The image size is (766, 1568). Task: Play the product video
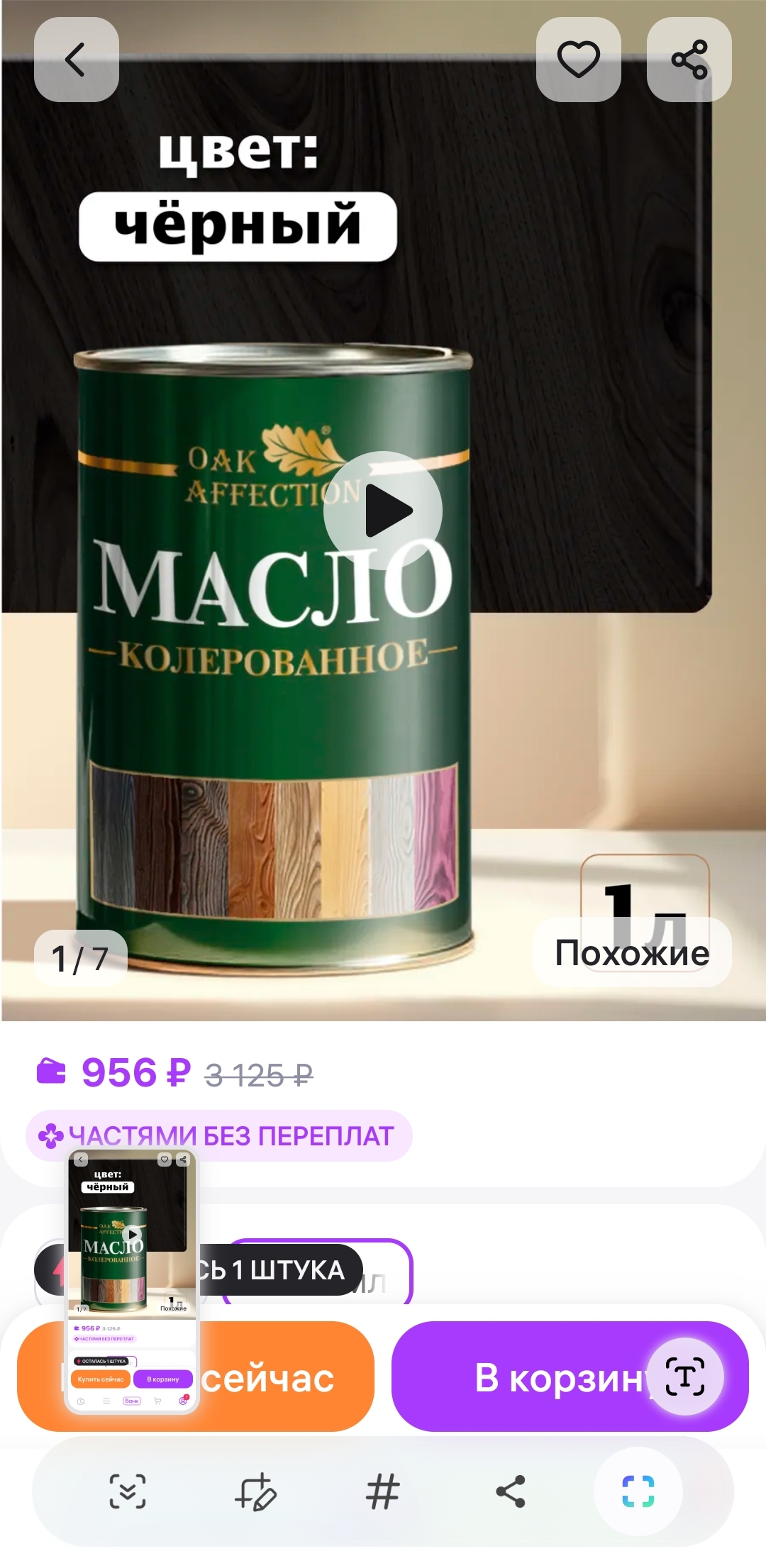pos(383,511)
